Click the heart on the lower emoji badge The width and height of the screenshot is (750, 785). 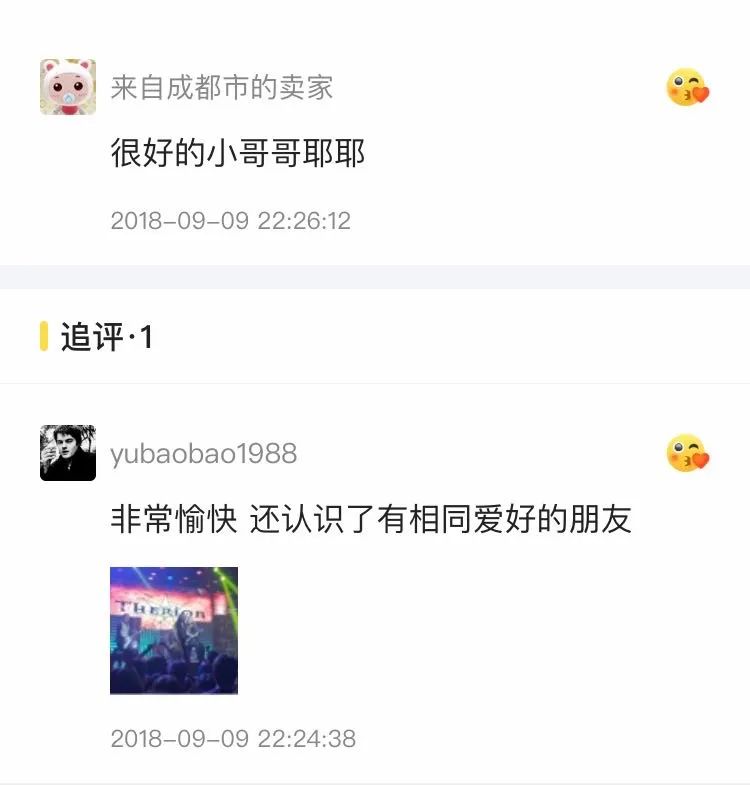click(x=703, y=459)
